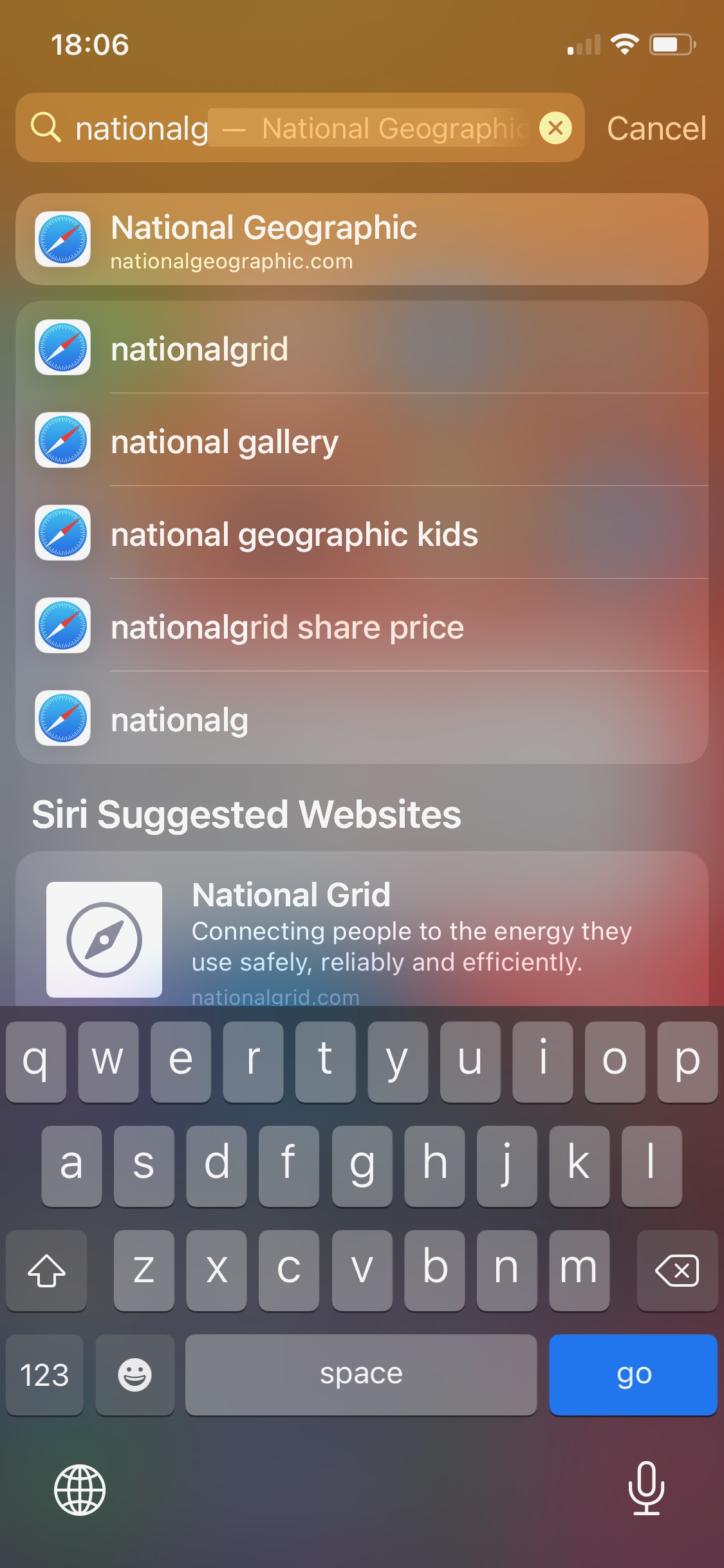Switch to the 123 number keyboard
The image size is (724, 1568).
coord(44,1374)
